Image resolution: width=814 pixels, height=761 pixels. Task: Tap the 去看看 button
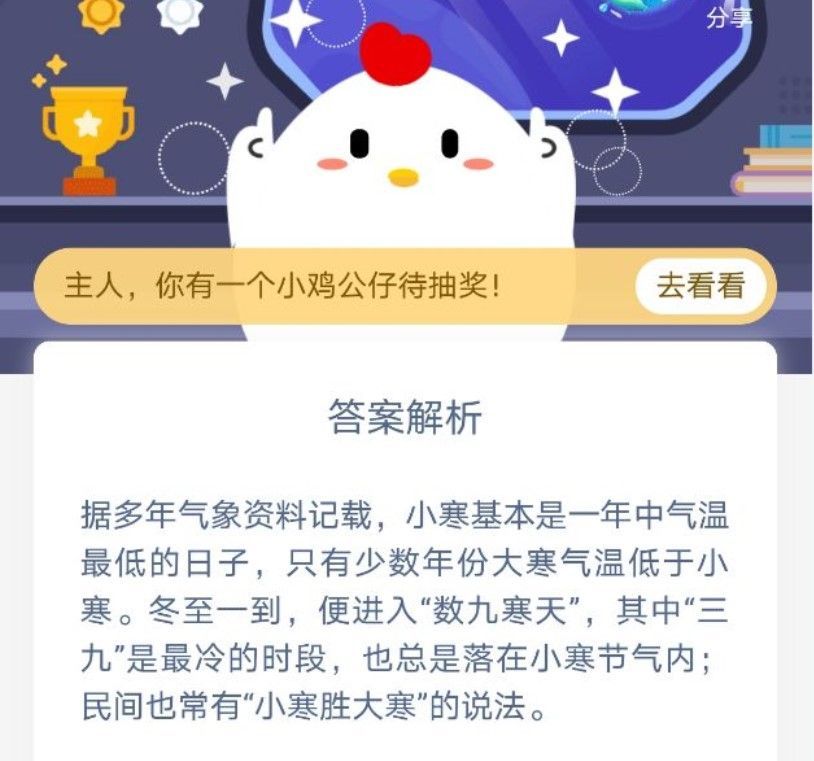click(701, 286)
